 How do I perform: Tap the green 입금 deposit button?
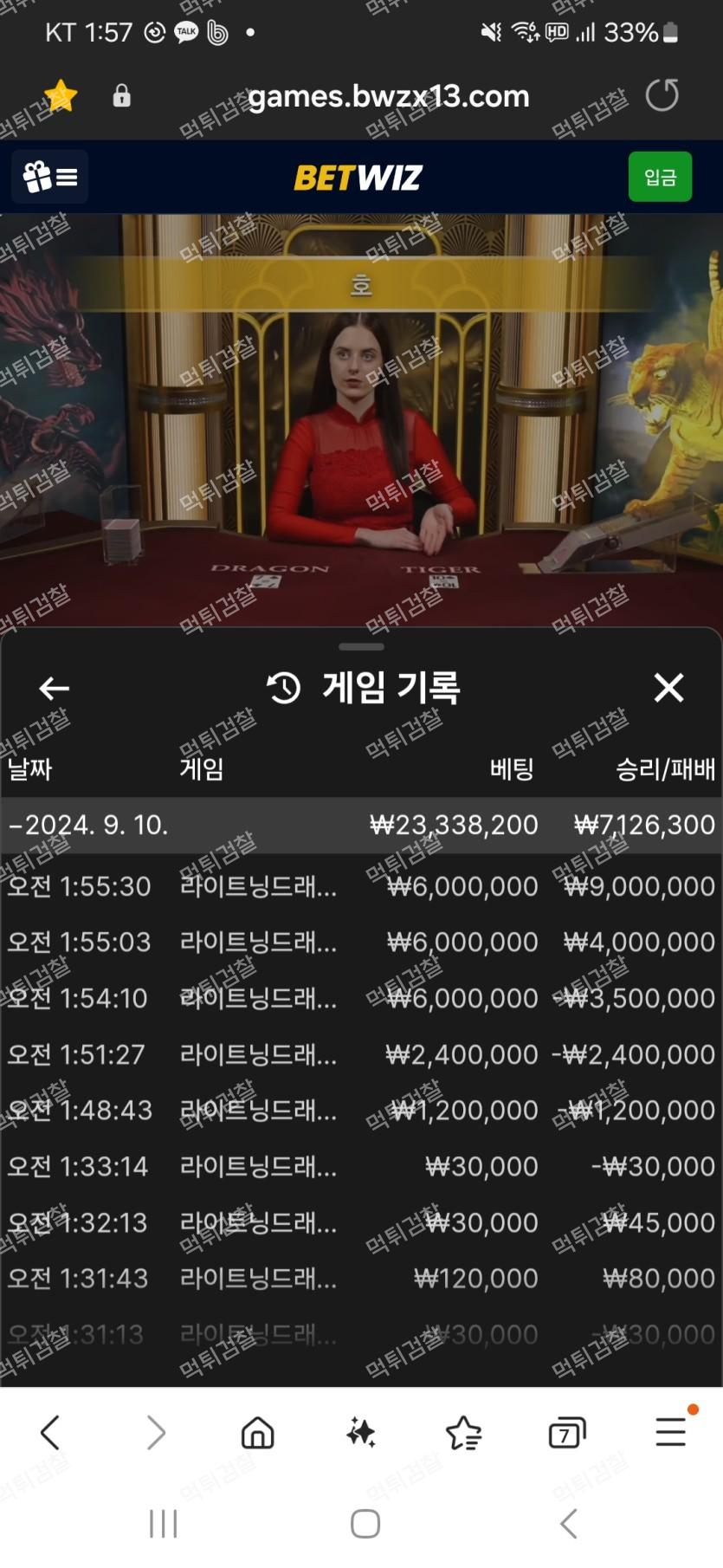[660, 178]
